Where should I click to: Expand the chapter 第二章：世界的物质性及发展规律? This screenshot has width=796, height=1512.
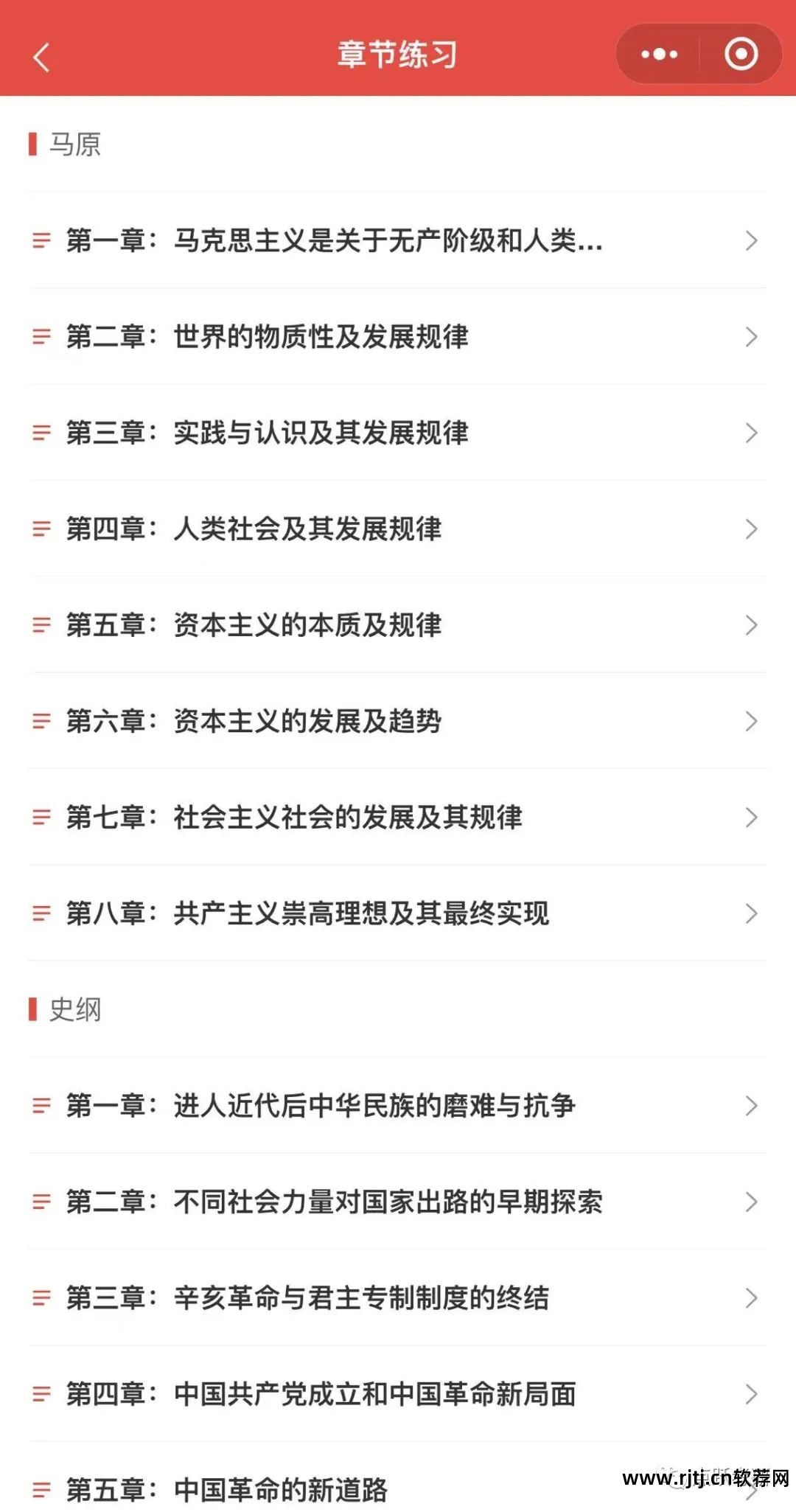point(750,337)
